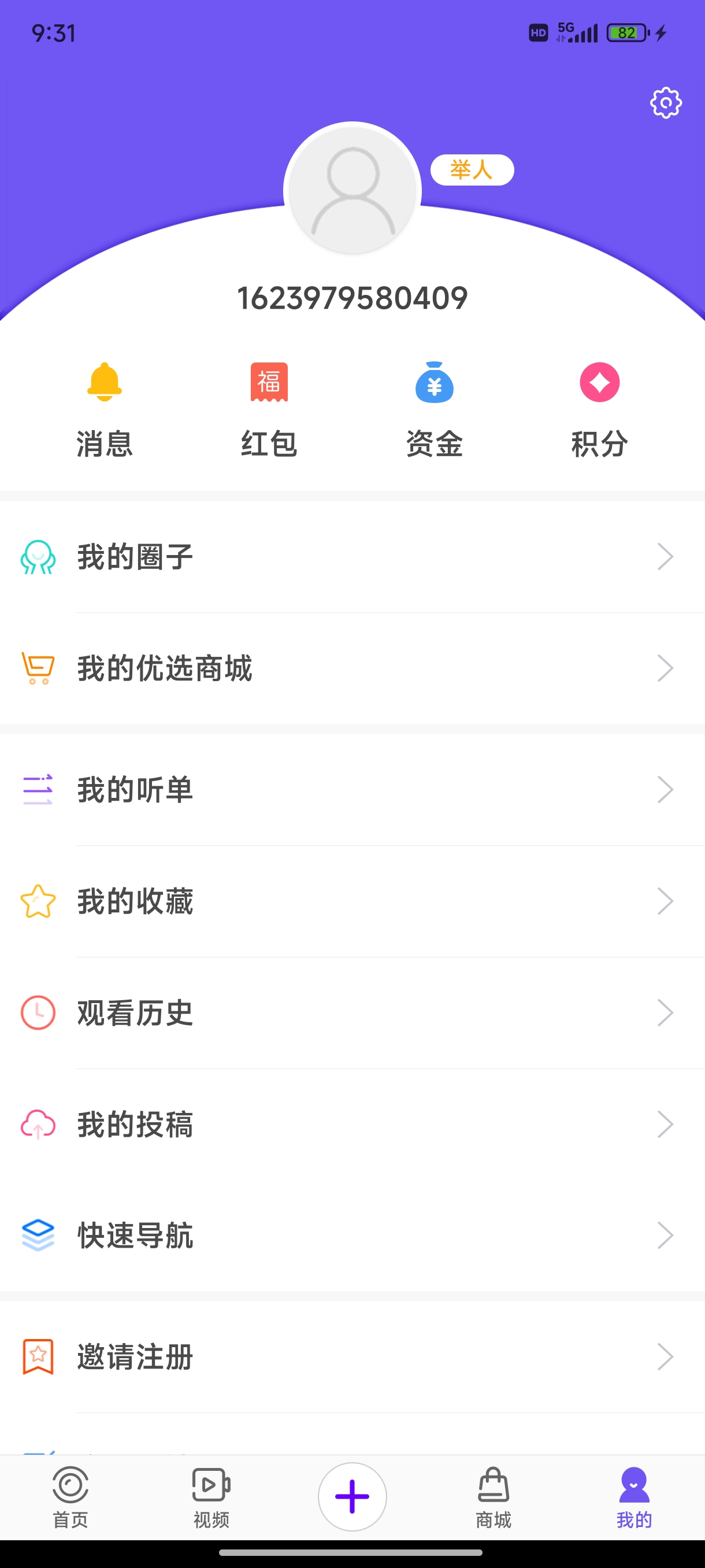Open 我的听单 playlist

352,789
